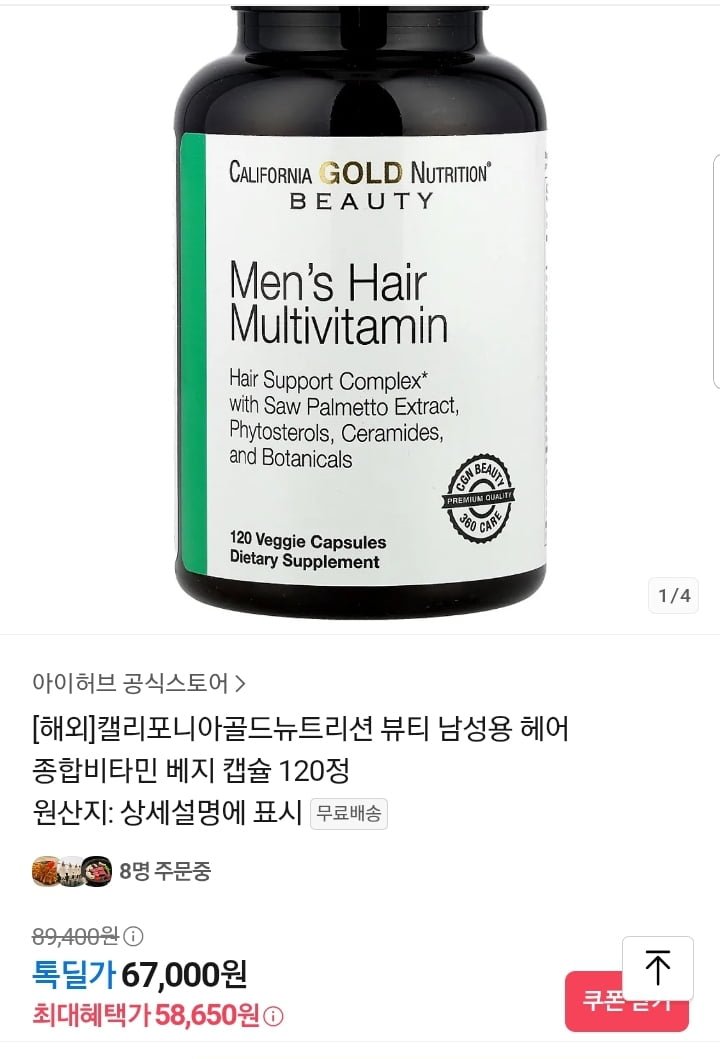
Task: Tap the scroll-to-top arrow button
Action: point(657,968)
